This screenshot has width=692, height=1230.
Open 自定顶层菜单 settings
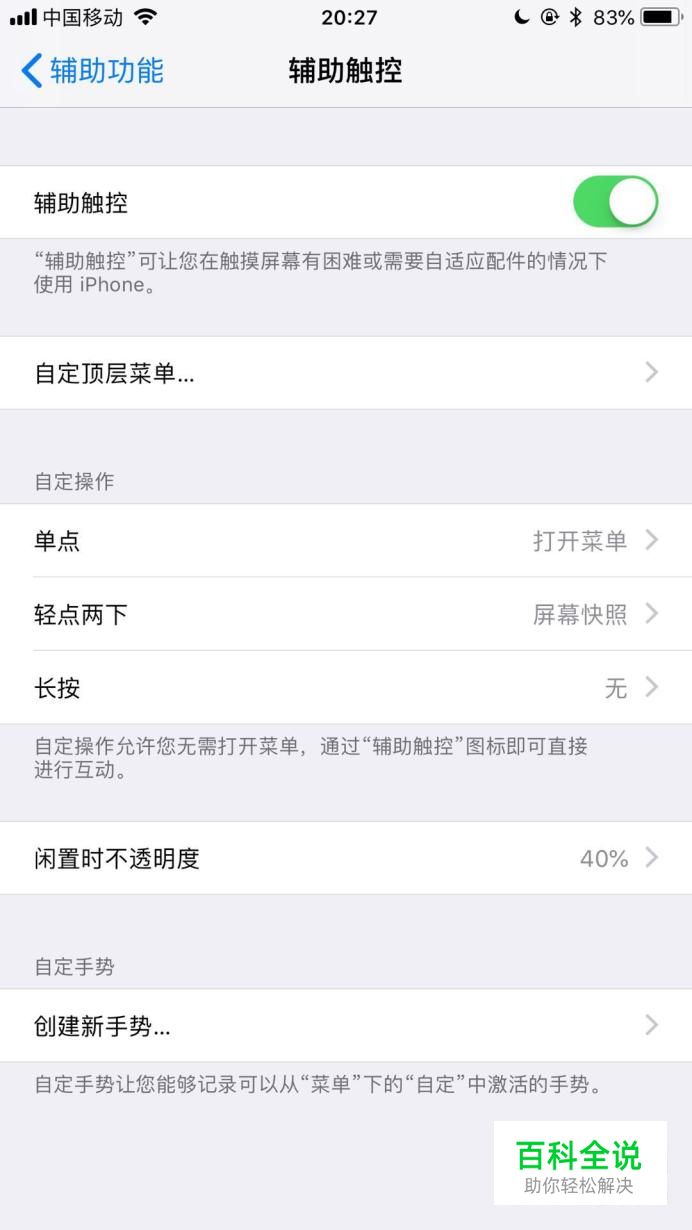[346, 373]
